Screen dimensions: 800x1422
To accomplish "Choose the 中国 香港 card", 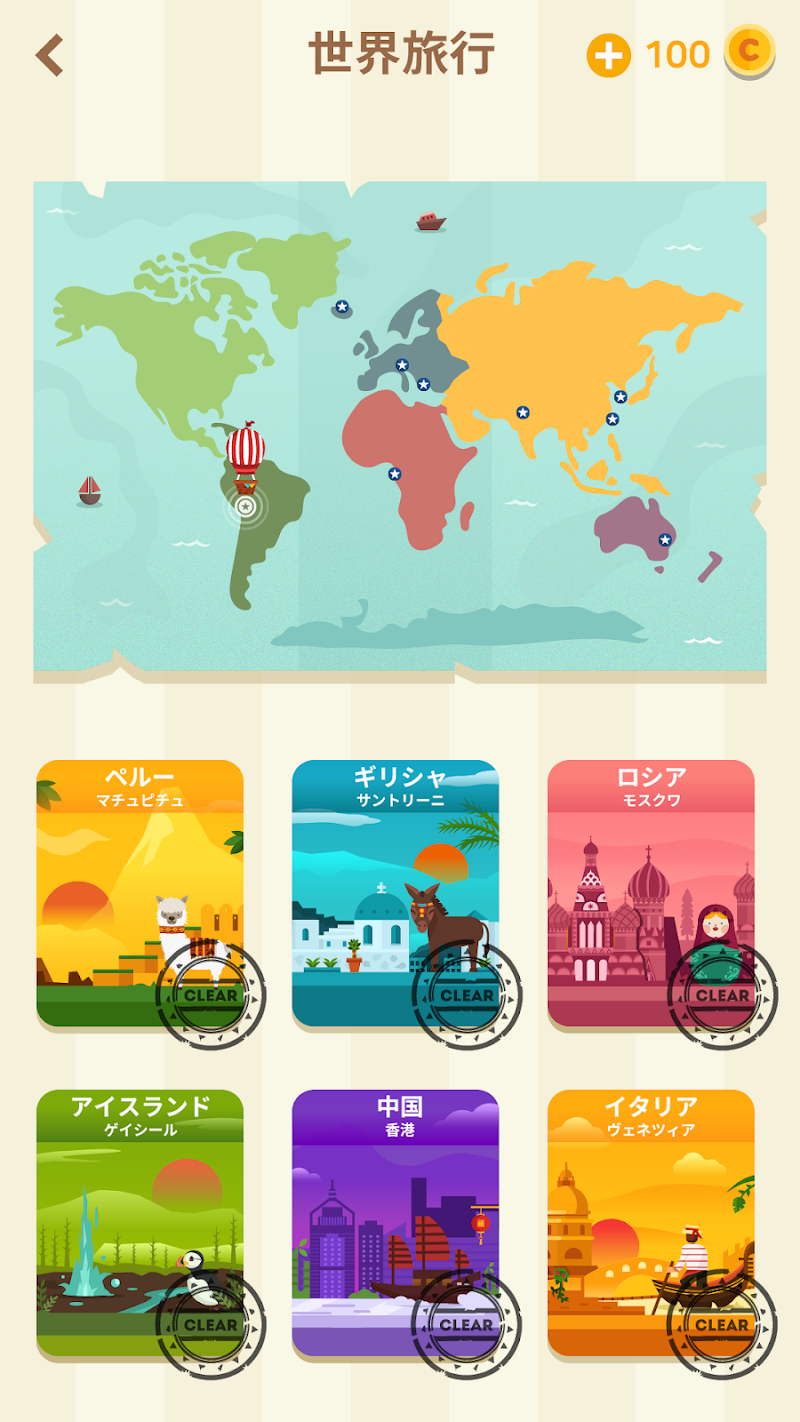I will point(395,1222).
